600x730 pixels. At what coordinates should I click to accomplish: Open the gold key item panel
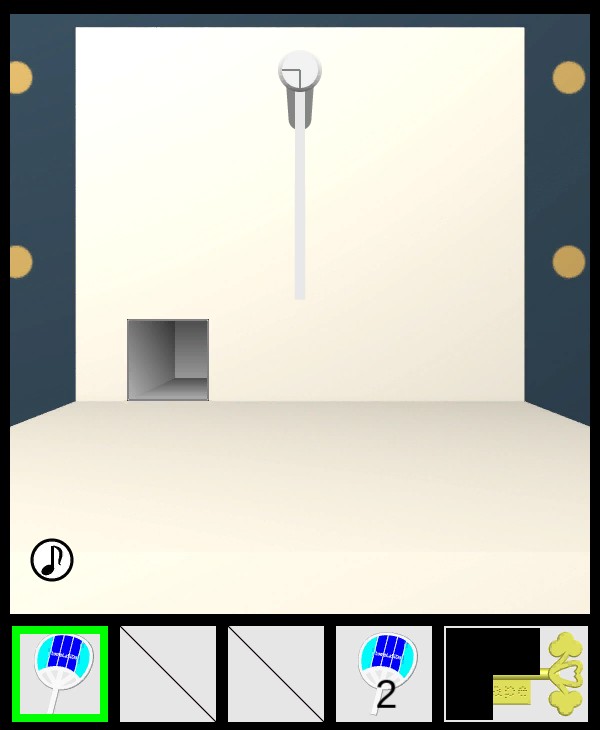click(516, 673)
